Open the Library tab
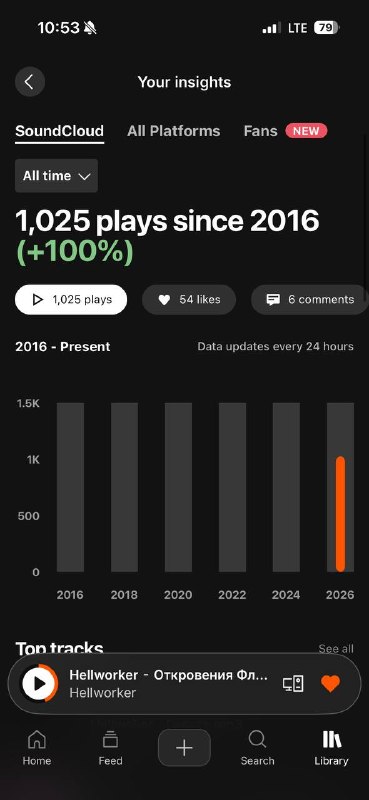Viewport: 369px width, 800px height. (331, 747)
